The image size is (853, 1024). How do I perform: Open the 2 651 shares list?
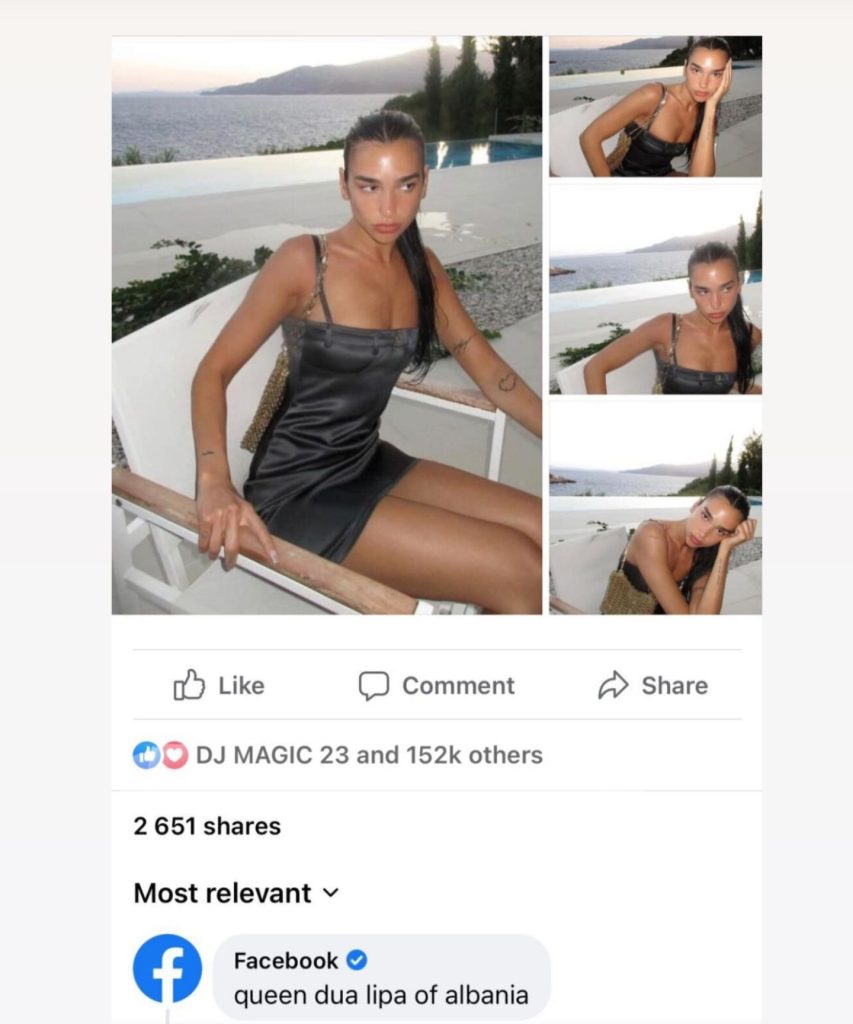(207, 826)
